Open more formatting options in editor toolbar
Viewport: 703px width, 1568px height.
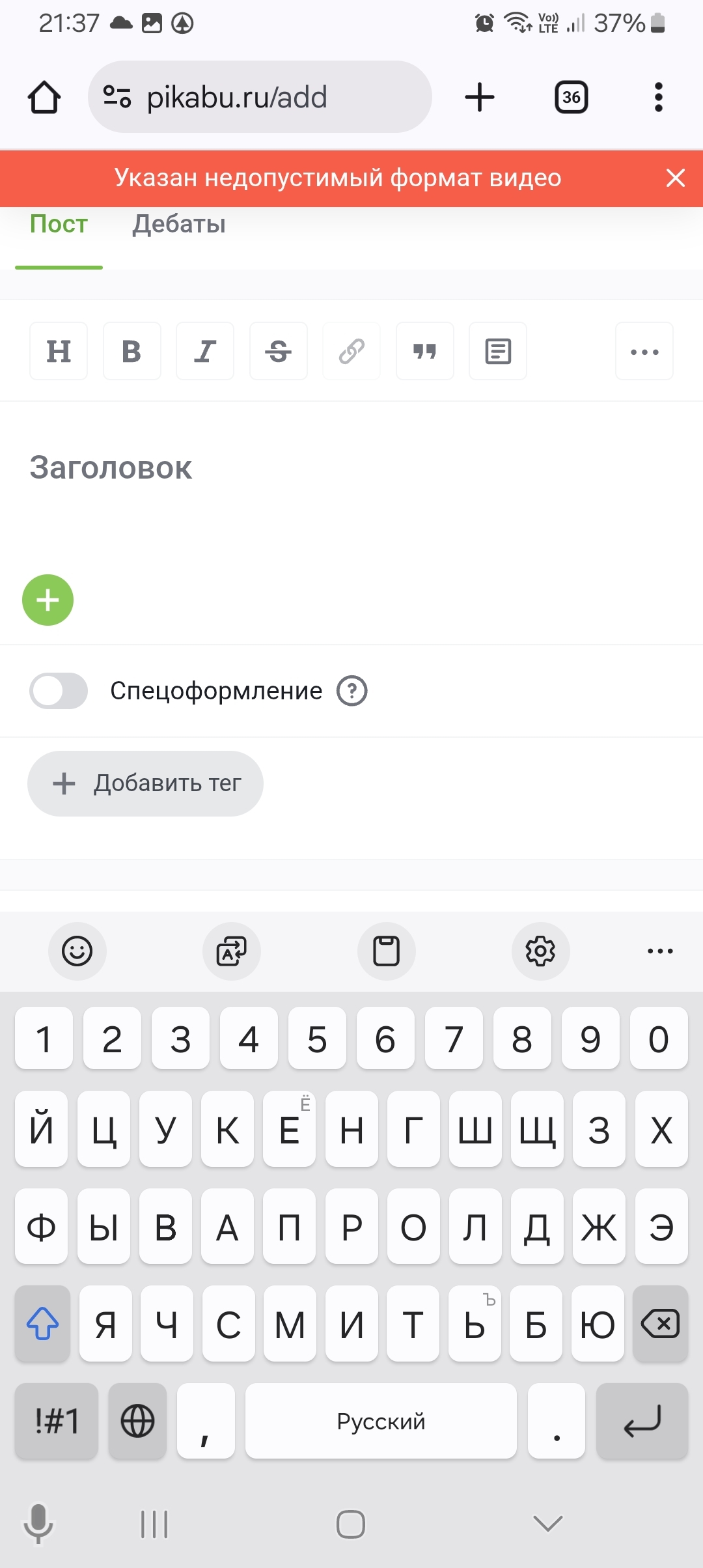pos(644,352)
